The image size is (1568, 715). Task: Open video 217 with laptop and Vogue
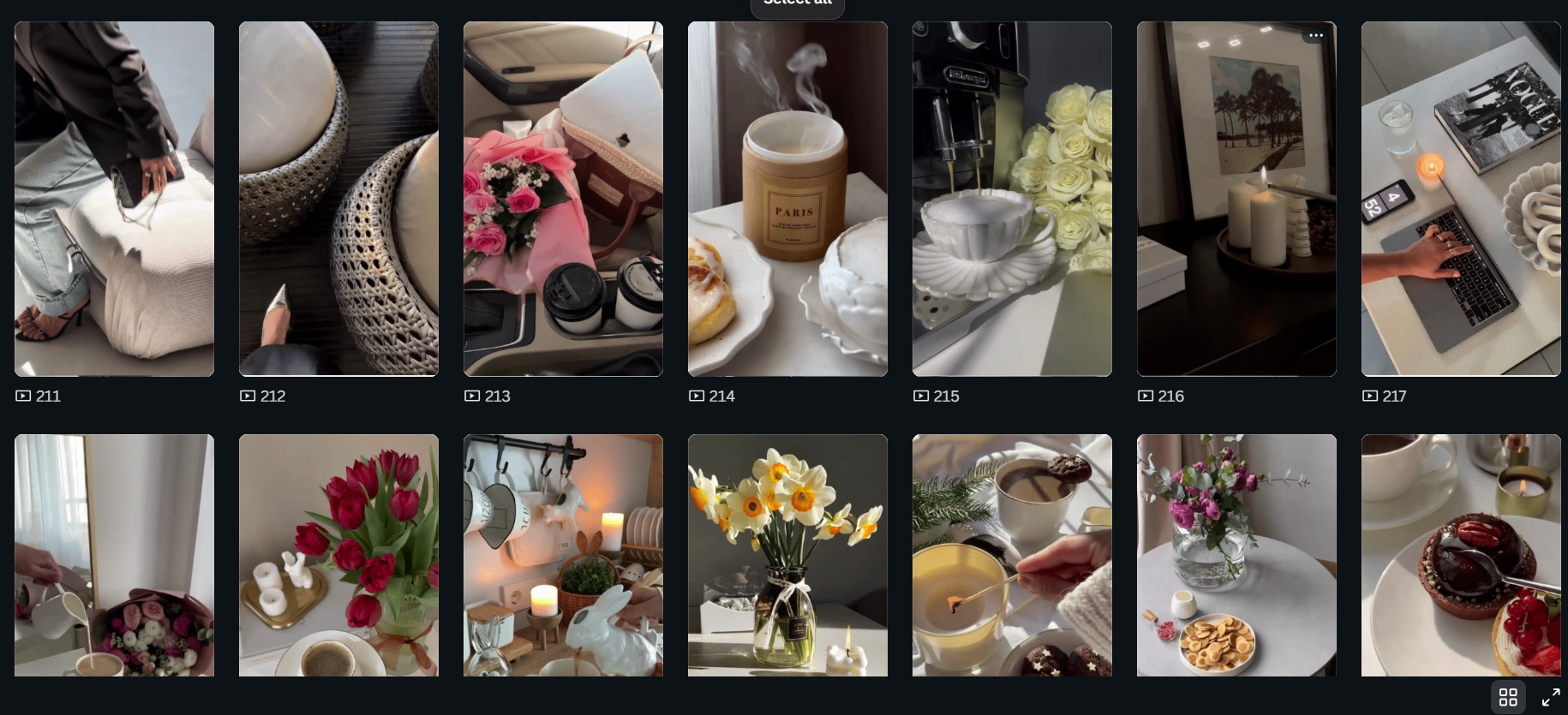tap(1461, 199)
